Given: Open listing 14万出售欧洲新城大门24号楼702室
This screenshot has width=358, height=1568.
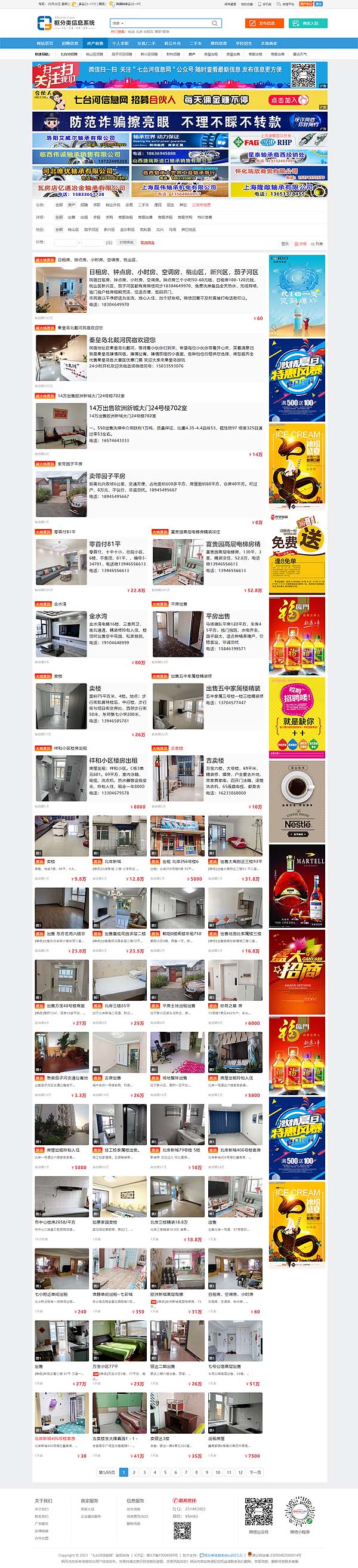Looking at the screenshot, I should (138, 408).
